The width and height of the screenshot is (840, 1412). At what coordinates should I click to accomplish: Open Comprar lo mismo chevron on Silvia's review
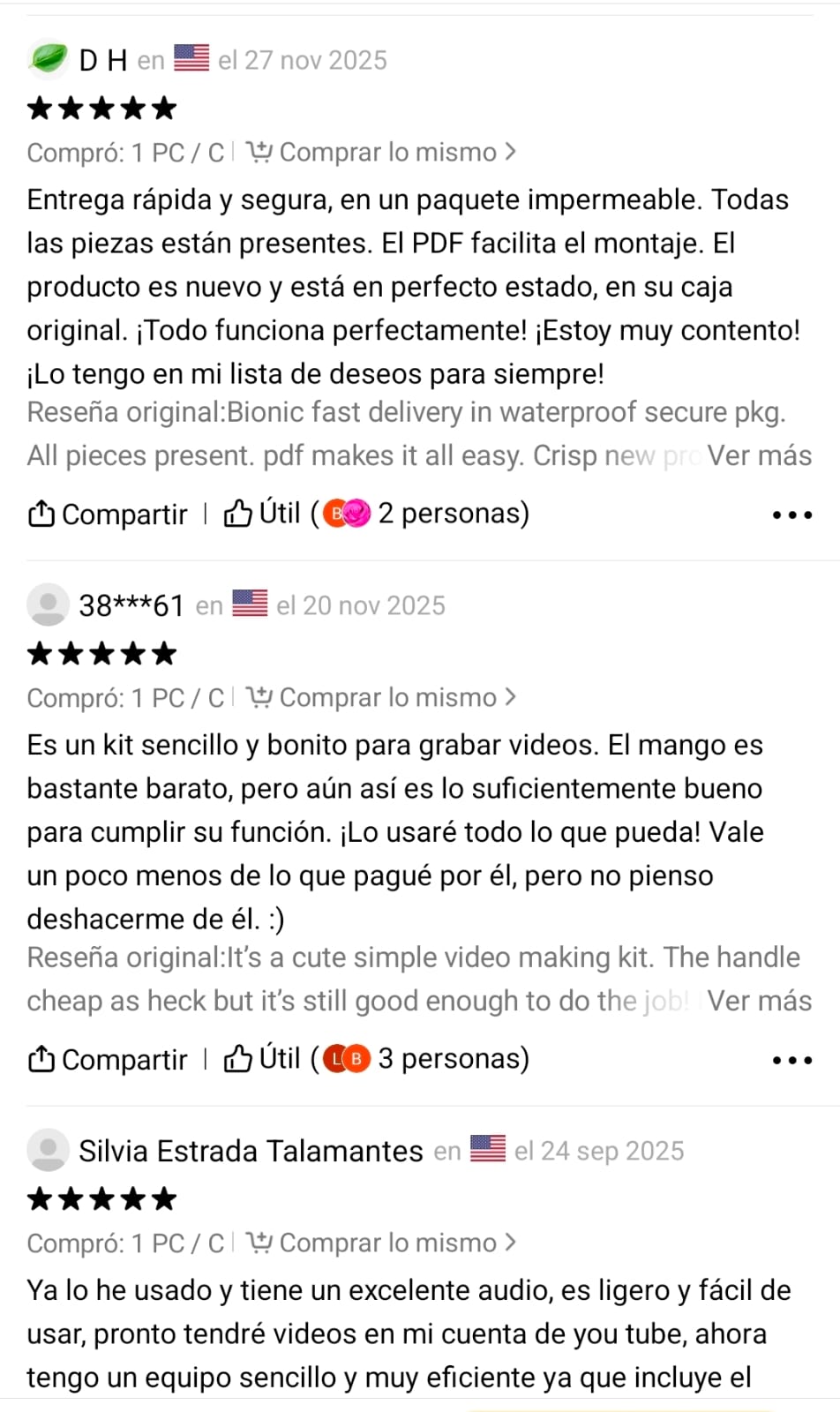510,1243
